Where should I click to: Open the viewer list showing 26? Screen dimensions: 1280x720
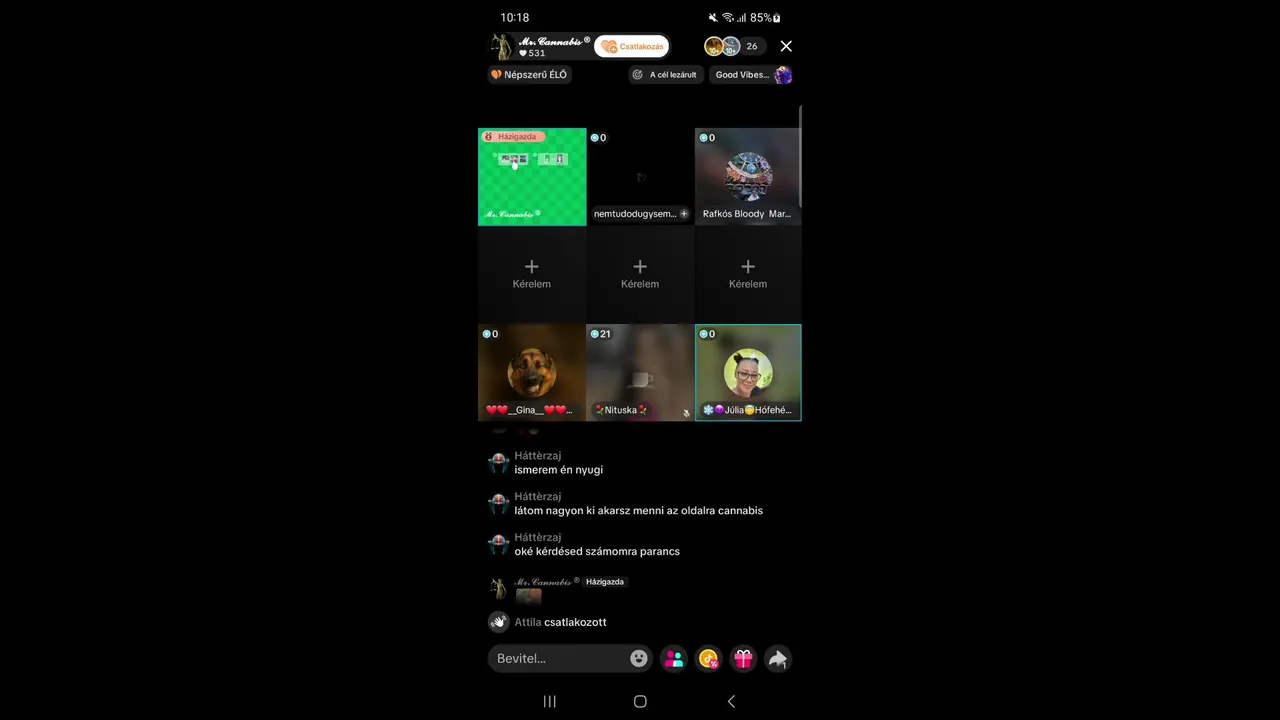point(751,46)
